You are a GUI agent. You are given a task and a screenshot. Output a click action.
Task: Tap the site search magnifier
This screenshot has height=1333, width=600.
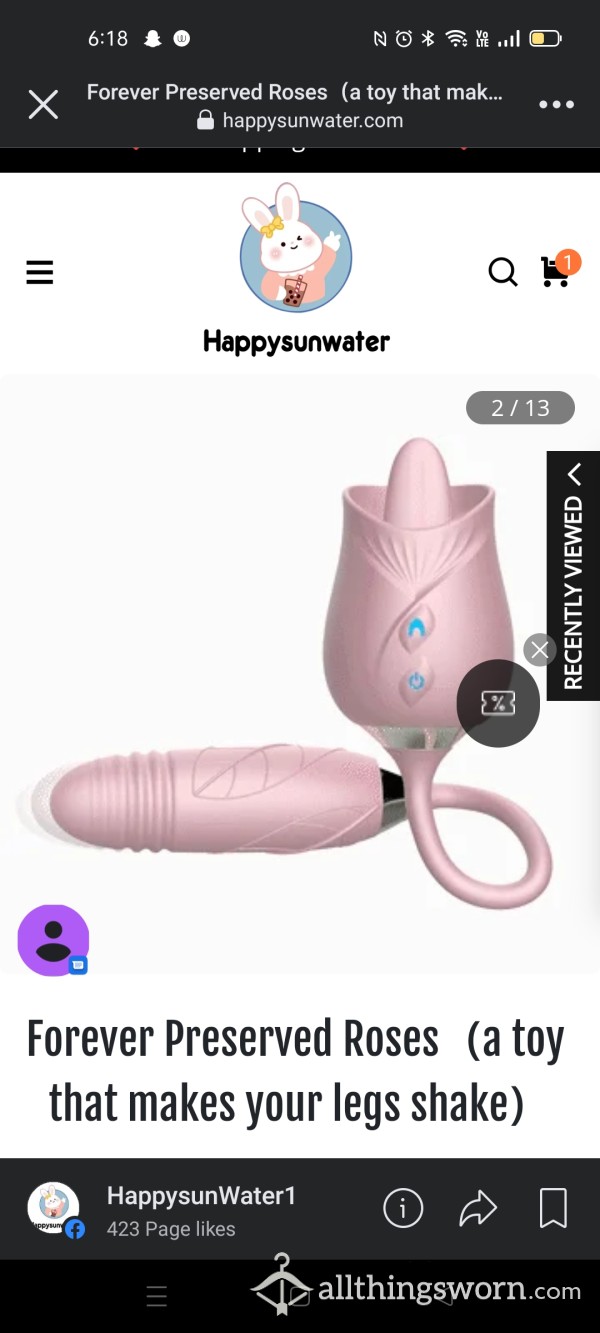pyautogui.click(x=502, y=271)
